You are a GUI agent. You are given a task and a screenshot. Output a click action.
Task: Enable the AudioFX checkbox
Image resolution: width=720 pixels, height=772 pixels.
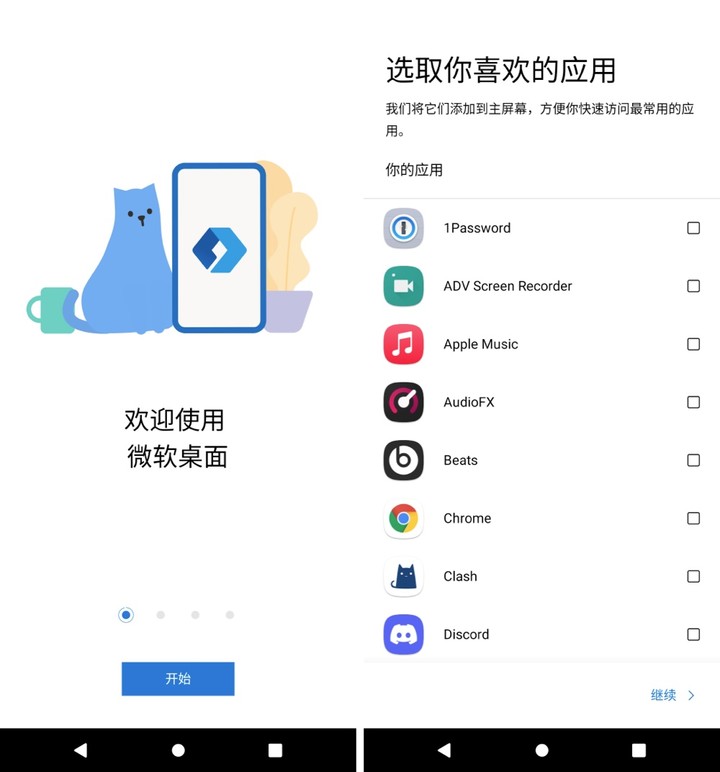point(693,402)
